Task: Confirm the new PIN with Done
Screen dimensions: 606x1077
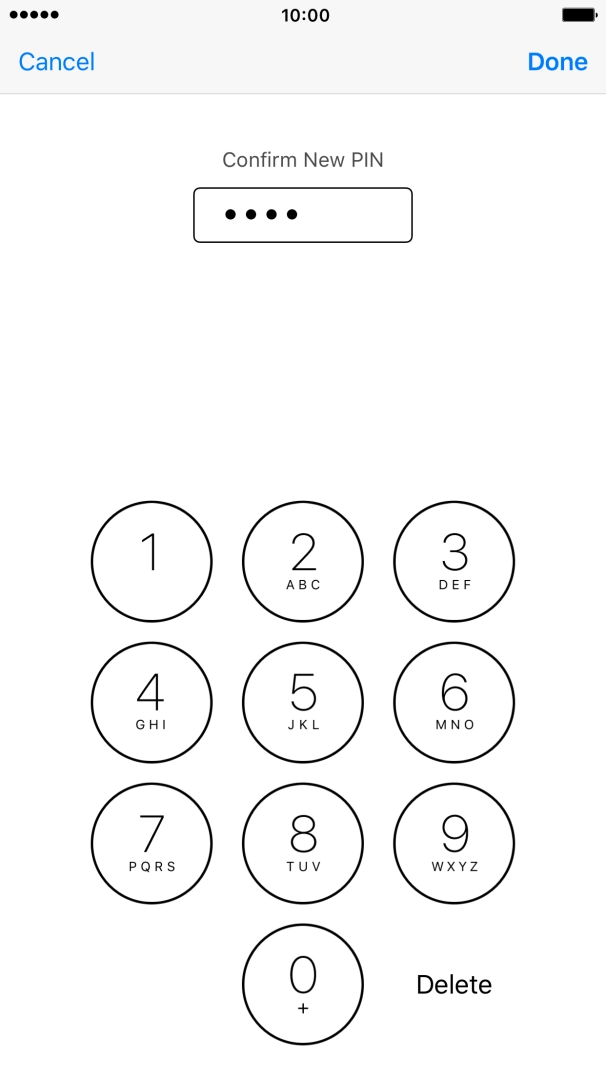Action: (557, 62)
